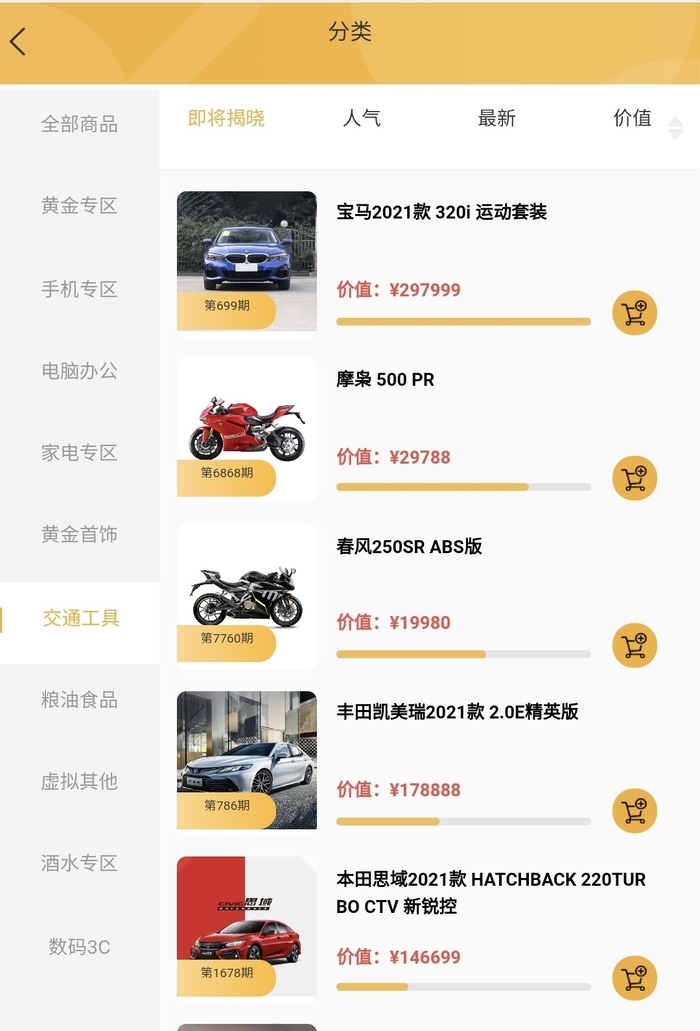Open the 数码3C category

[x=79, y=946]
